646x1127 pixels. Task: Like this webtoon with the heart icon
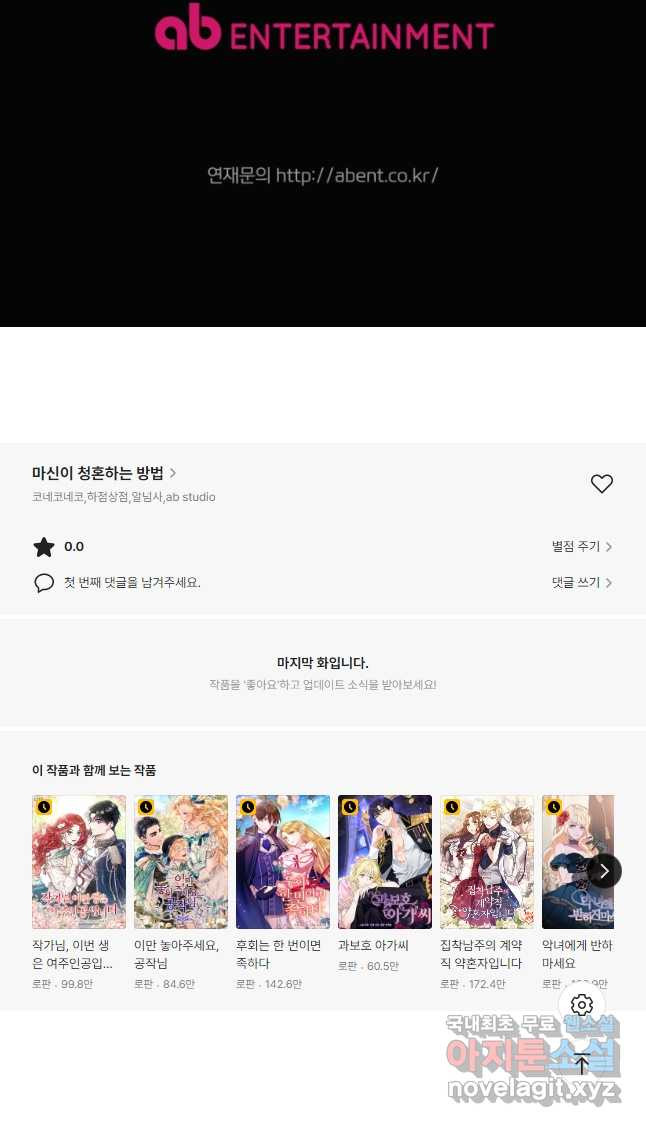tap(601, 484)
